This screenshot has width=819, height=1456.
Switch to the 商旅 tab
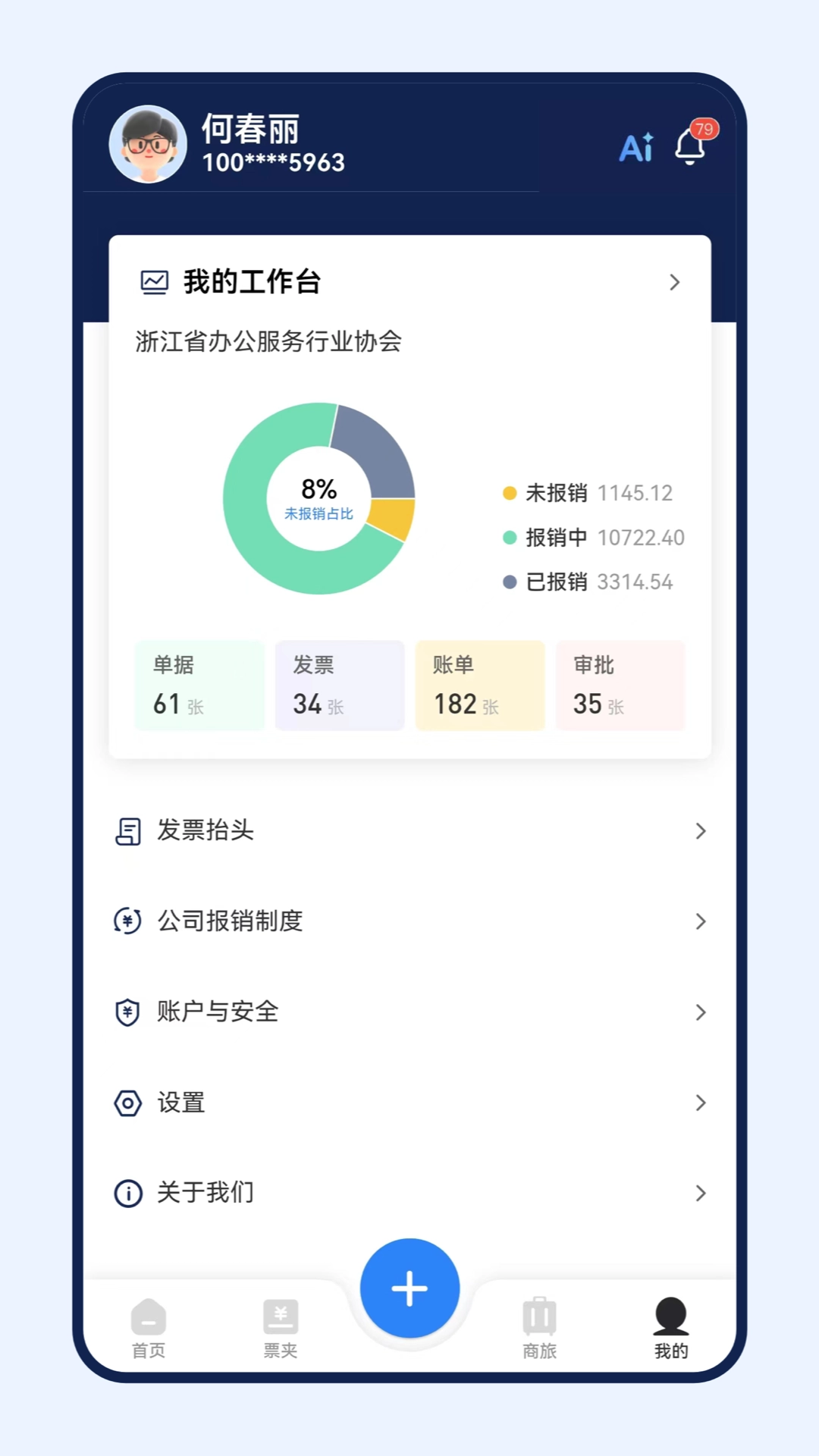(539, 1326)
